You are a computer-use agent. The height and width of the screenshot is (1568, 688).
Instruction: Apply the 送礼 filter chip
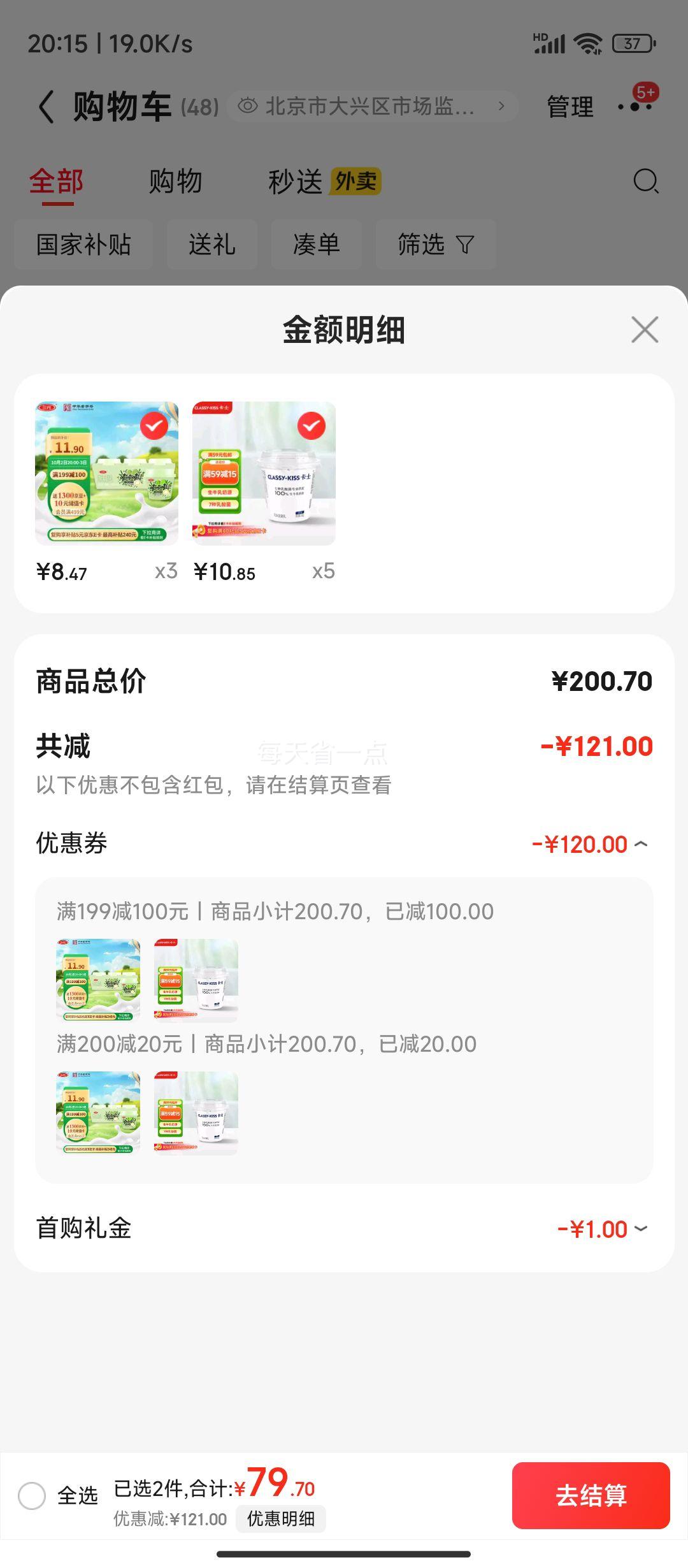(x=212, y=244)
